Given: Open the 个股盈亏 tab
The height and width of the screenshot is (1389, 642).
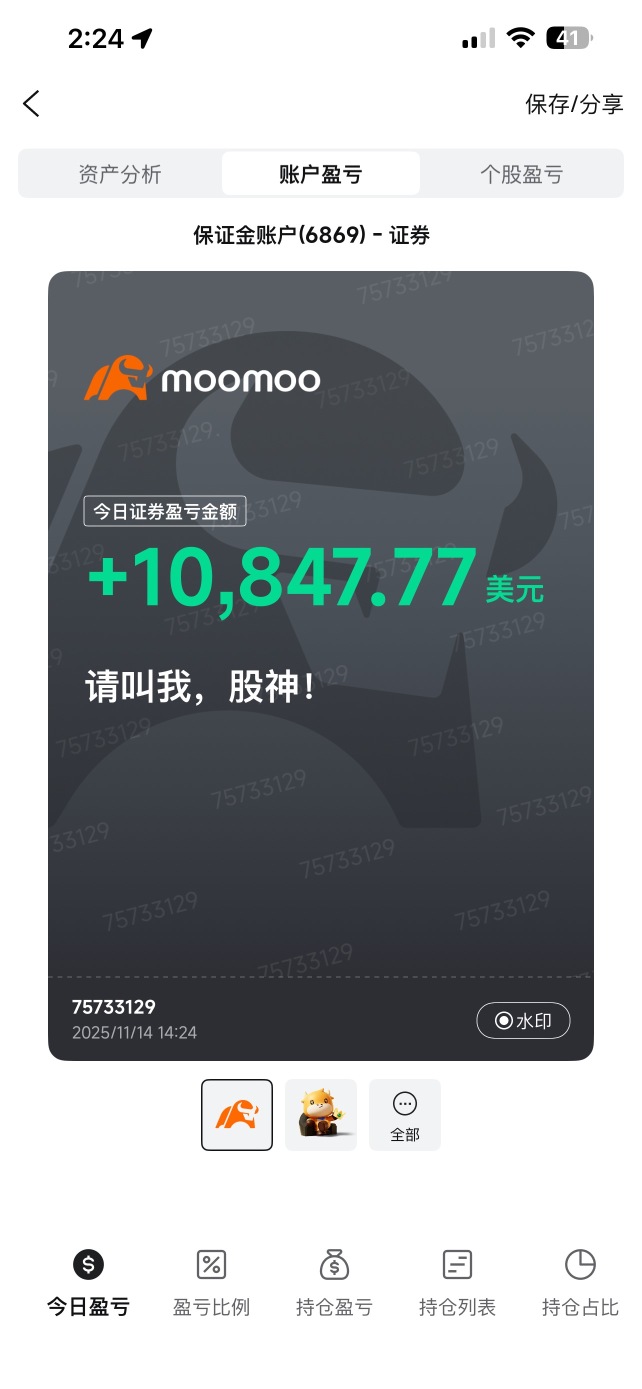Looking at the screenshot, I should pos(521,174).
